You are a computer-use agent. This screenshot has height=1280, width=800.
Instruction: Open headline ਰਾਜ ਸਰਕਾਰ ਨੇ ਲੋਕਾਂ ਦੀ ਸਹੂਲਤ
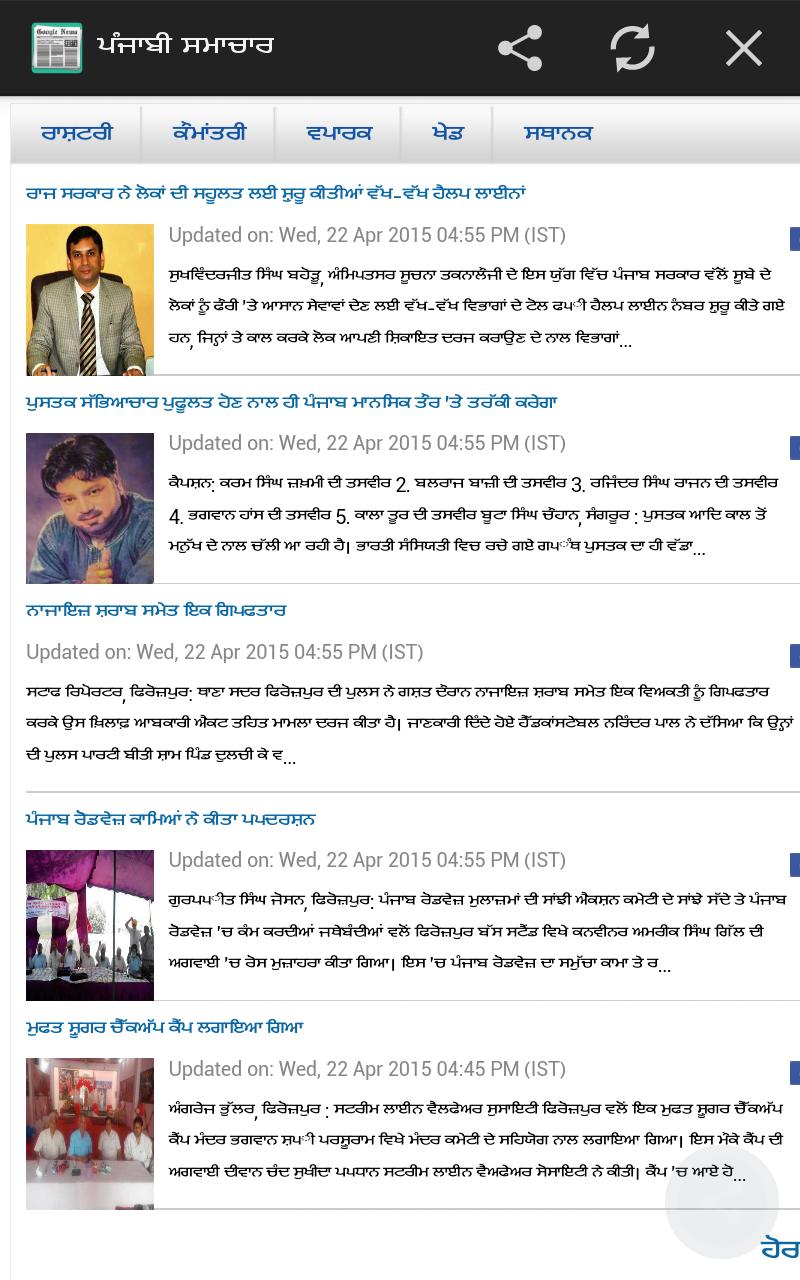tap(276, 193)
